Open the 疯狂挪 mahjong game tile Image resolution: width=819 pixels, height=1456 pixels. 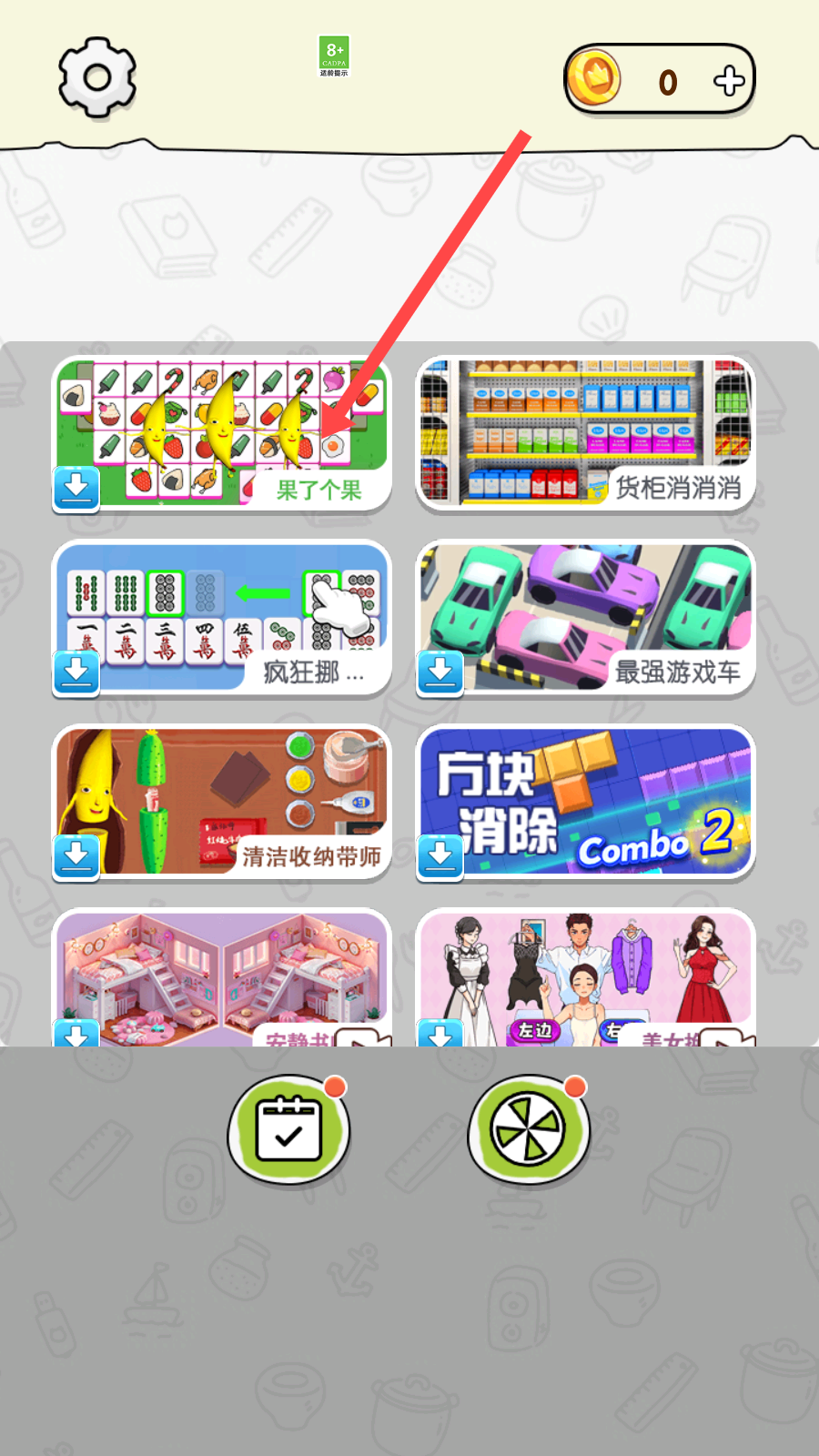pyautogui.click(x=222, y=619)
